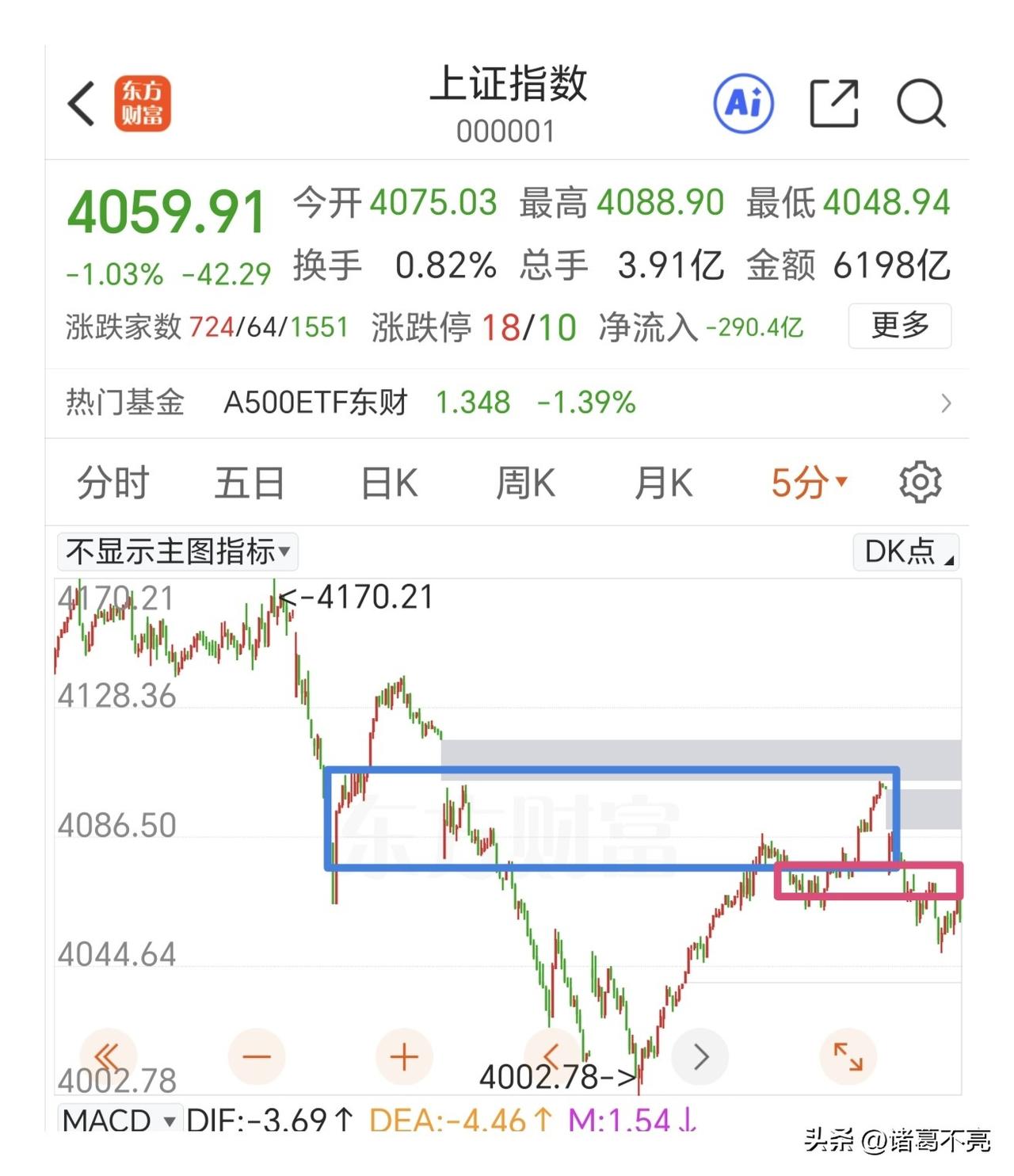Screen dimensions: 1014x1176
Task: Open the MACD indicator dropdown
Action: coord(119,1121)
